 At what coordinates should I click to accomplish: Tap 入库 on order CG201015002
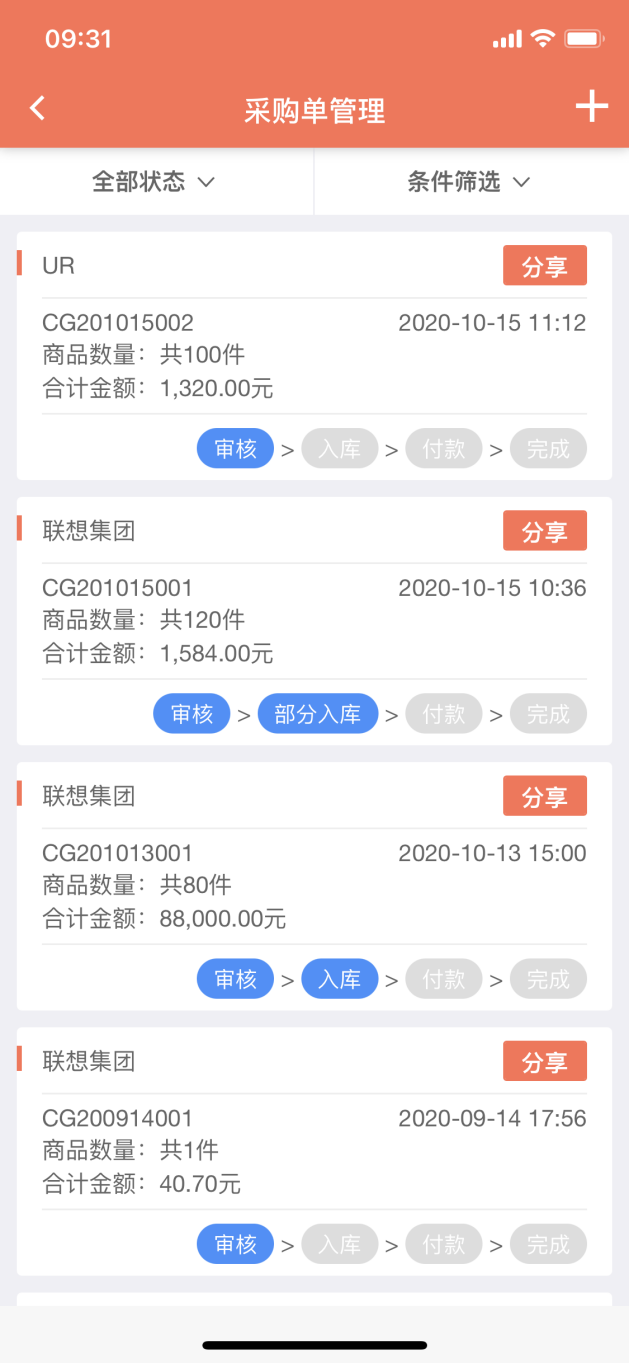click(x=339, y=449)
